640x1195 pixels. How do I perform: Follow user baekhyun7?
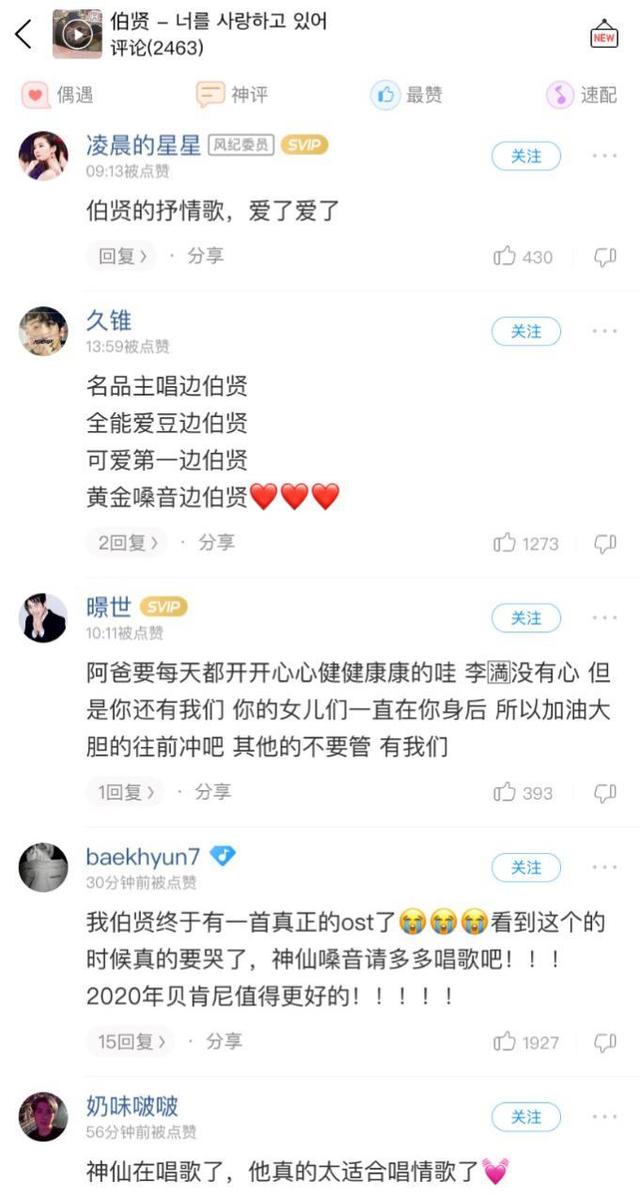pos(526,867)
